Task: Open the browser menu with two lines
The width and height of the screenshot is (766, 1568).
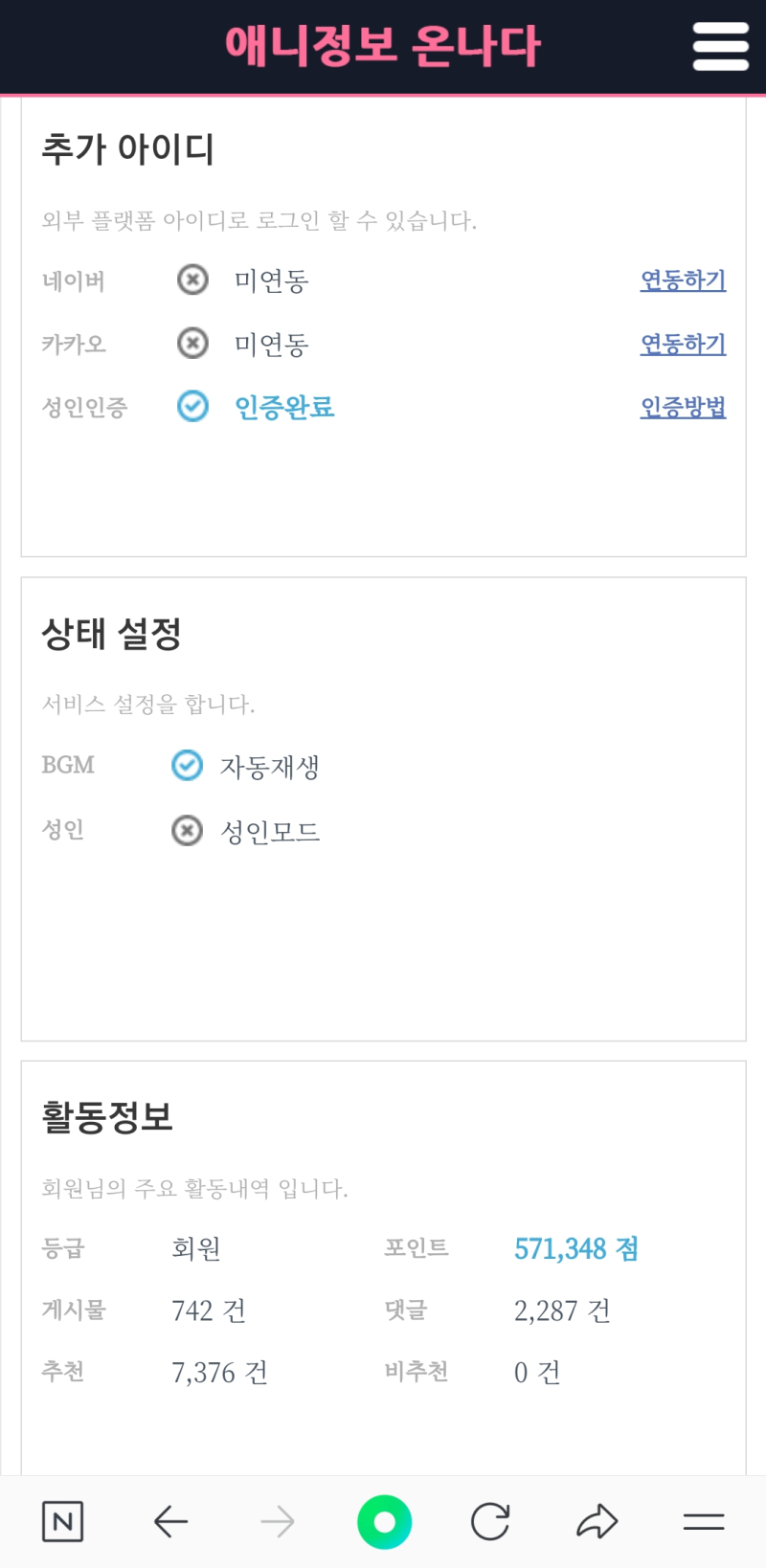Action: click(x=704, y=1521)
